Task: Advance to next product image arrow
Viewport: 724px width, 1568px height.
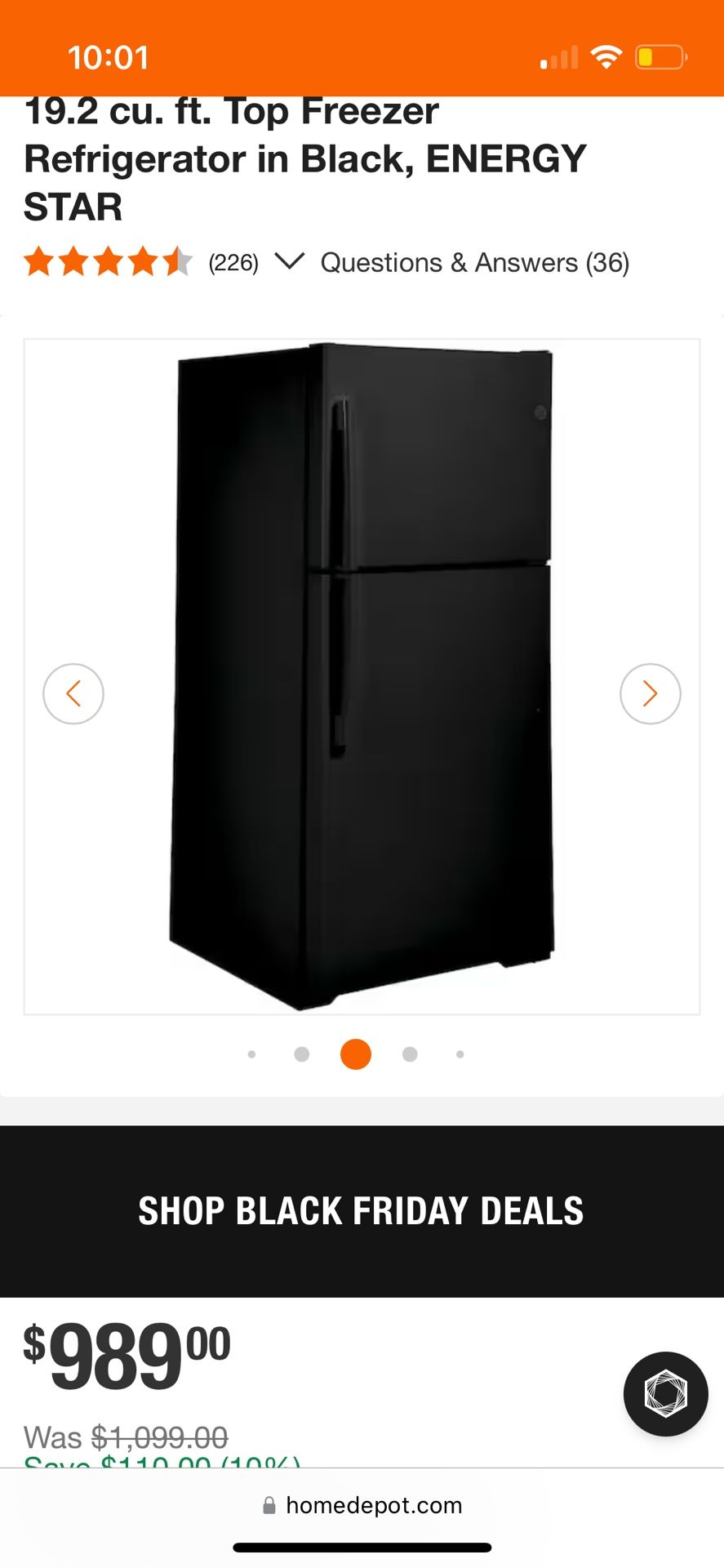Action: click(x=650, y=693)
